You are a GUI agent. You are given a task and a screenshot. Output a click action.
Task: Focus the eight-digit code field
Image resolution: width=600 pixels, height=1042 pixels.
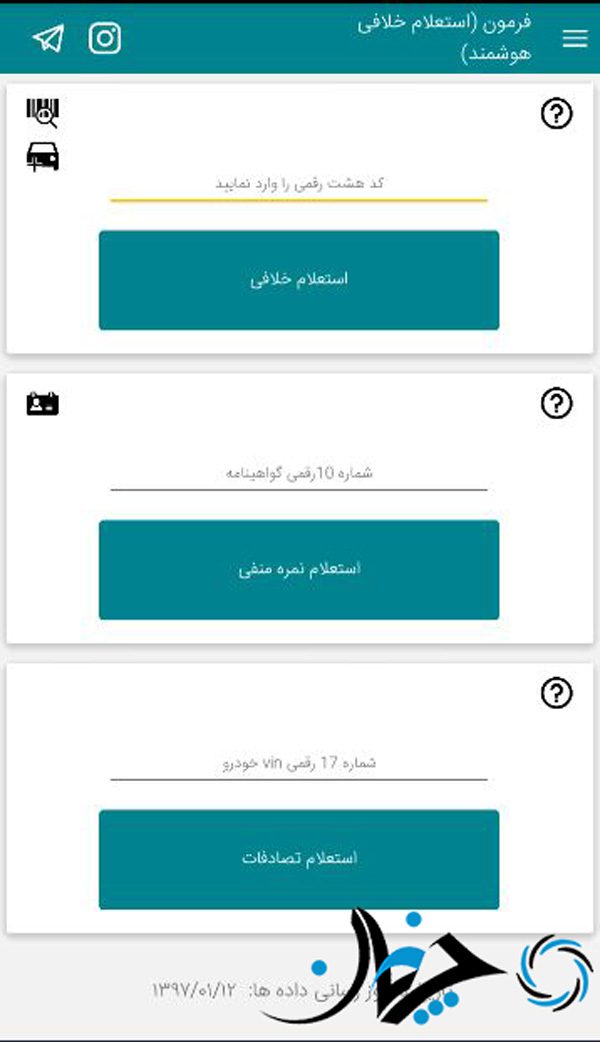pos(298,184)
